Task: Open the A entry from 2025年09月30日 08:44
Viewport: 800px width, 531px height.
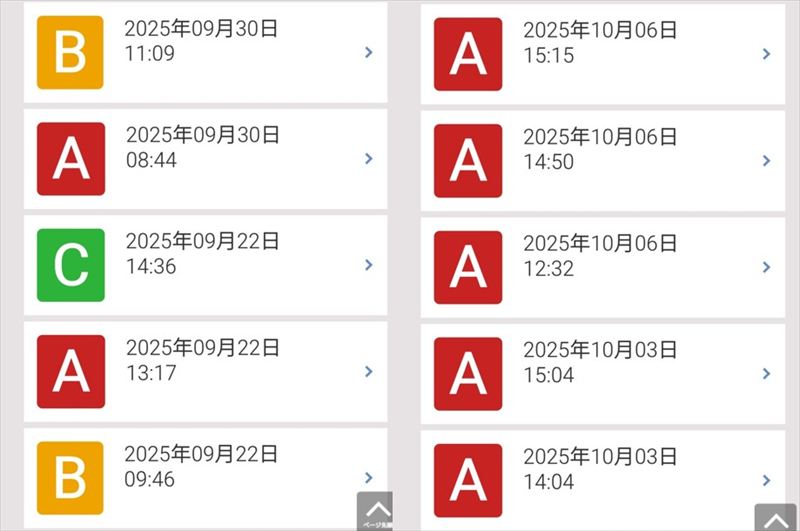Action: tap(205, 158)
